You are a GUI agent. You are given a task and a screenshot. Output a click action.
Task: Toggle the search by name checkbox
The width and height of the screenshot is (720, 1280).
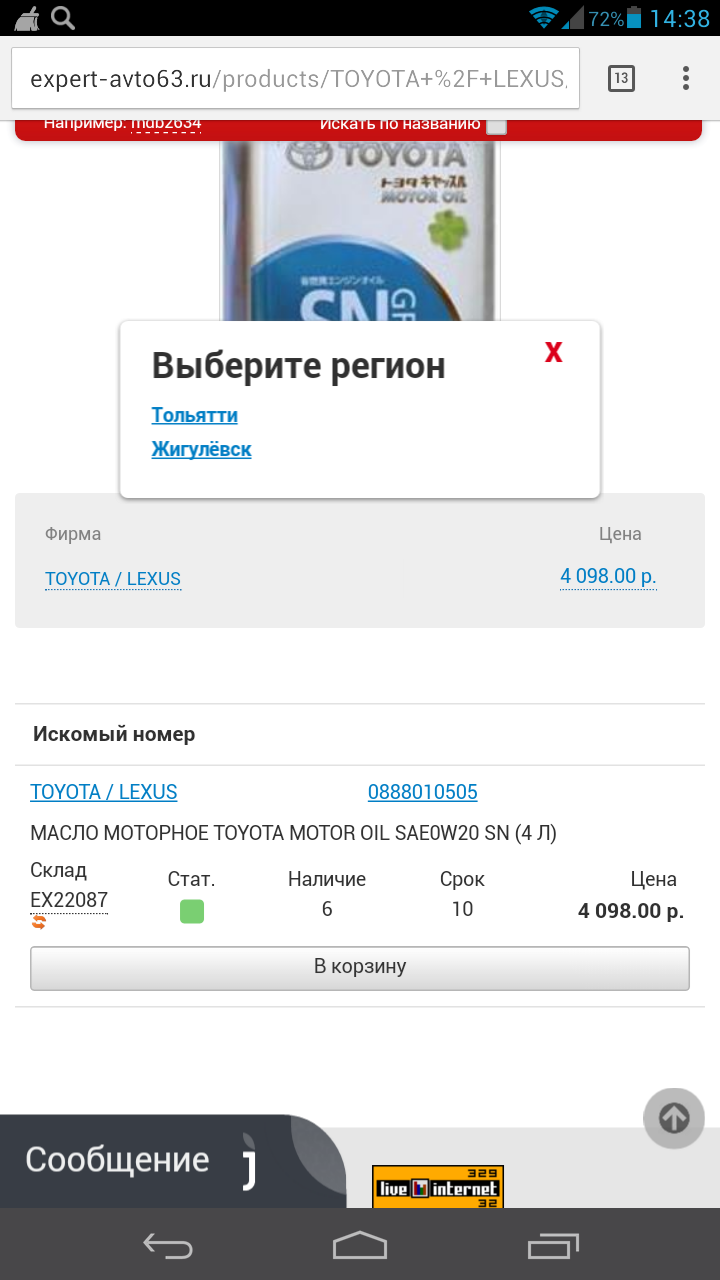(496, 125)
